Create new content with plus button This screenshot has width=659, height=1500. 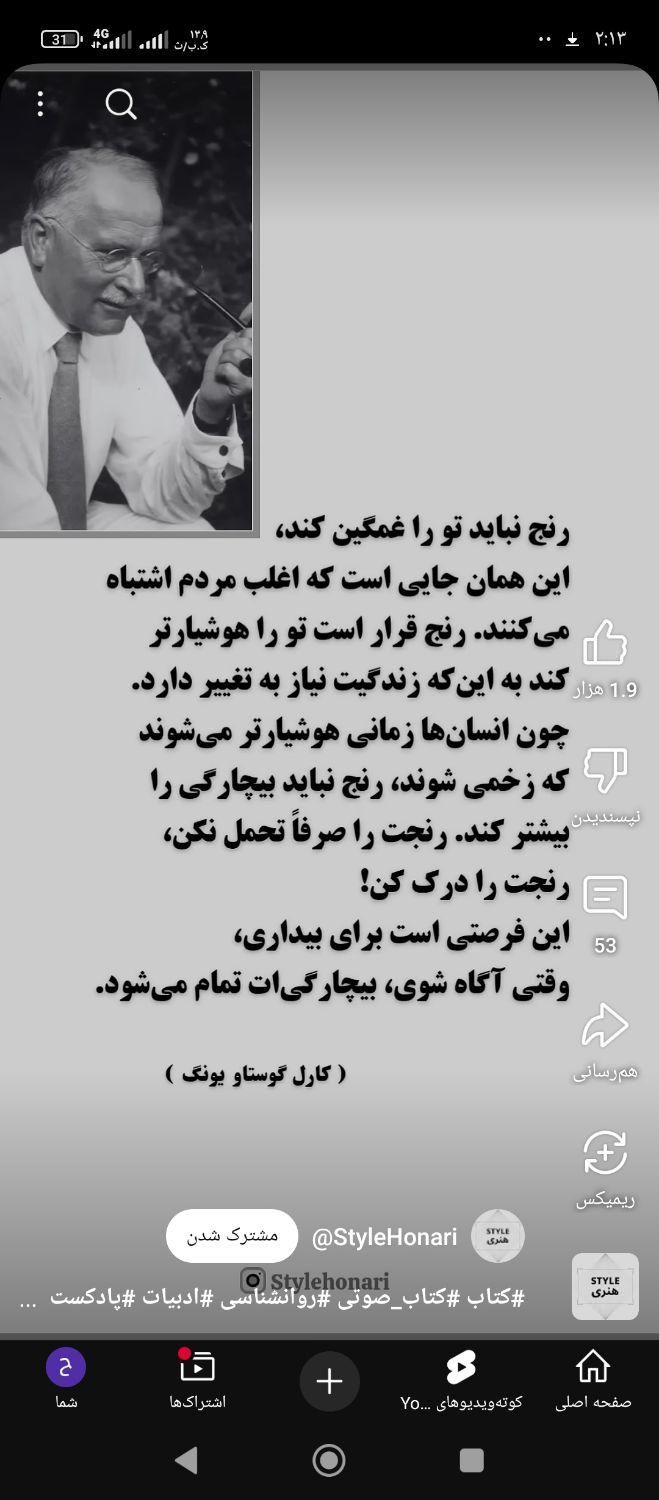pyautogui.click(x=329, y=1381)
